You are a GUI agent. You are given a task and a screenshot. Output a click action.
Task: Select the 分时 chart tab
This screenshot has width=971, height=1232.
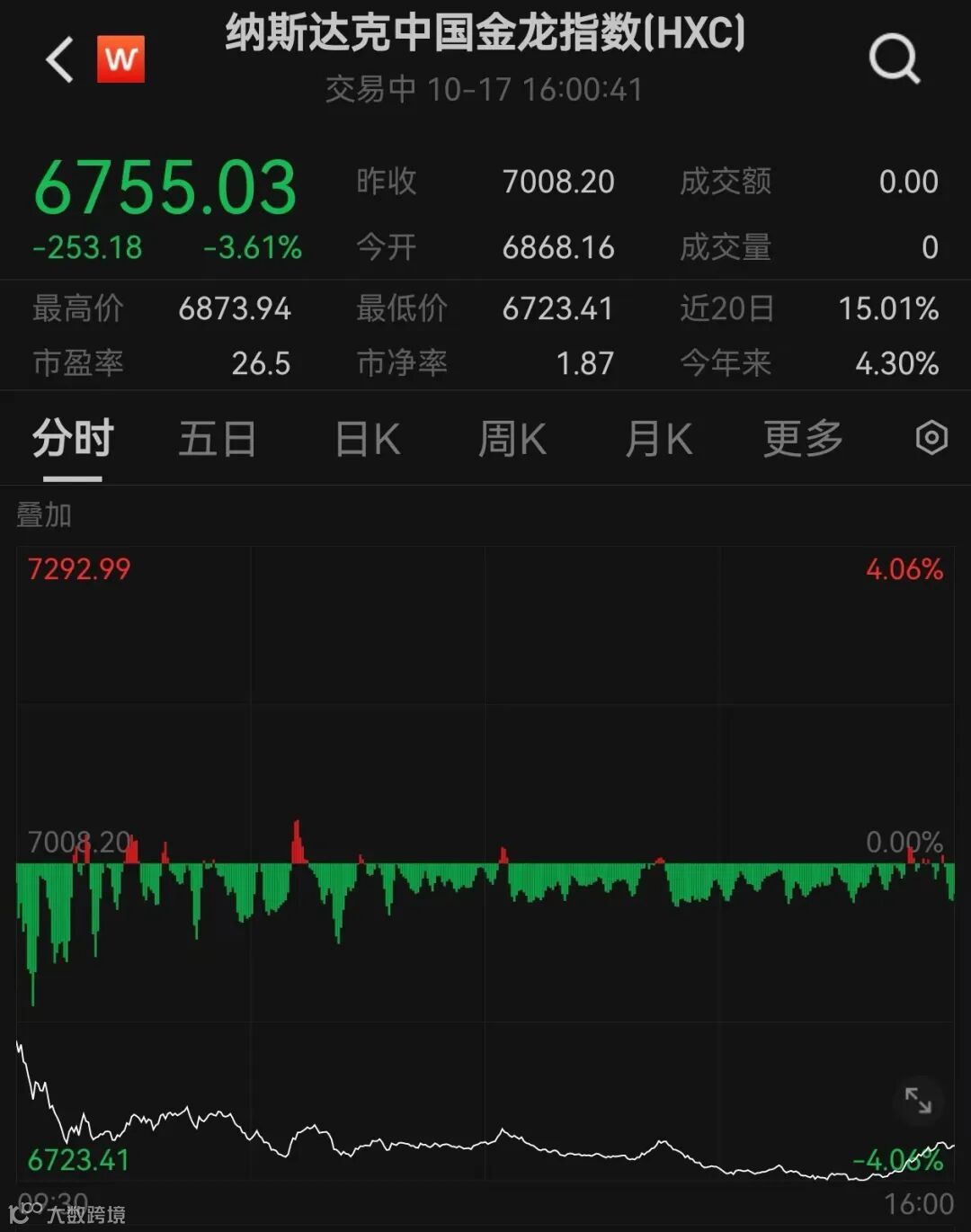tap(73, 440)
